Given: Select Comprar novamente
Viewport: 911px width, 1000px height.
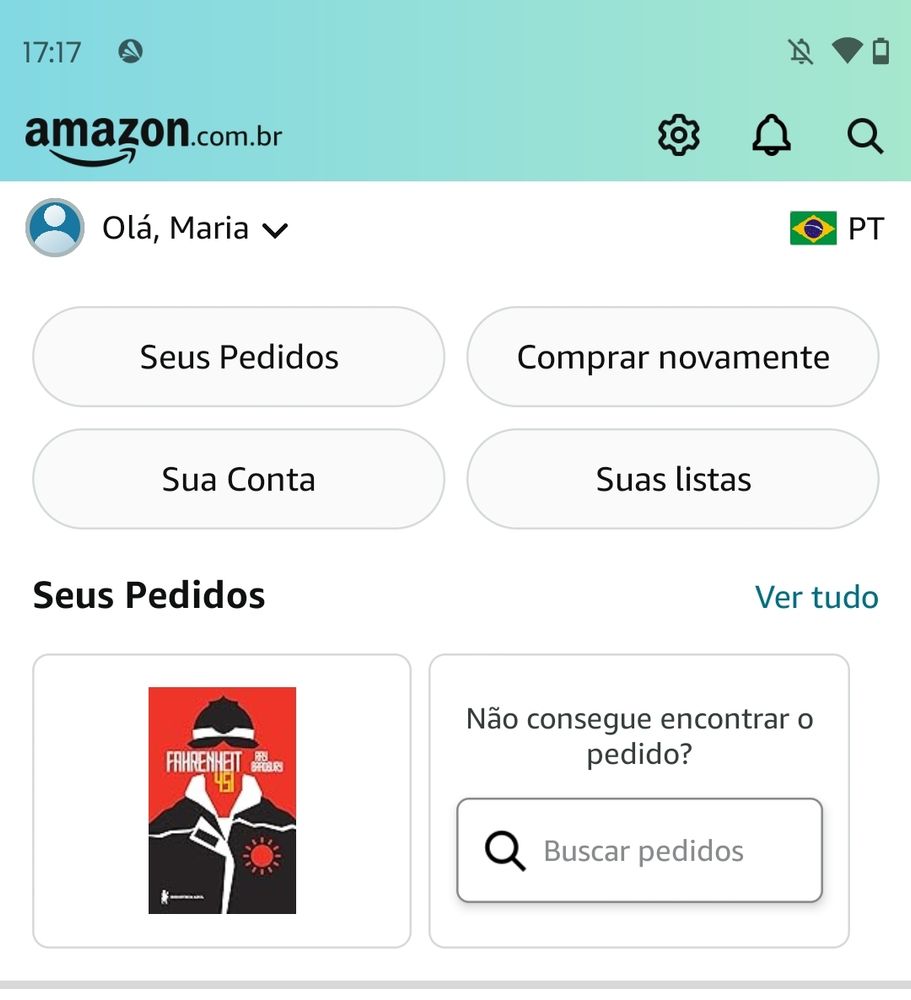Looking at the screenshot, I should 673,357.
